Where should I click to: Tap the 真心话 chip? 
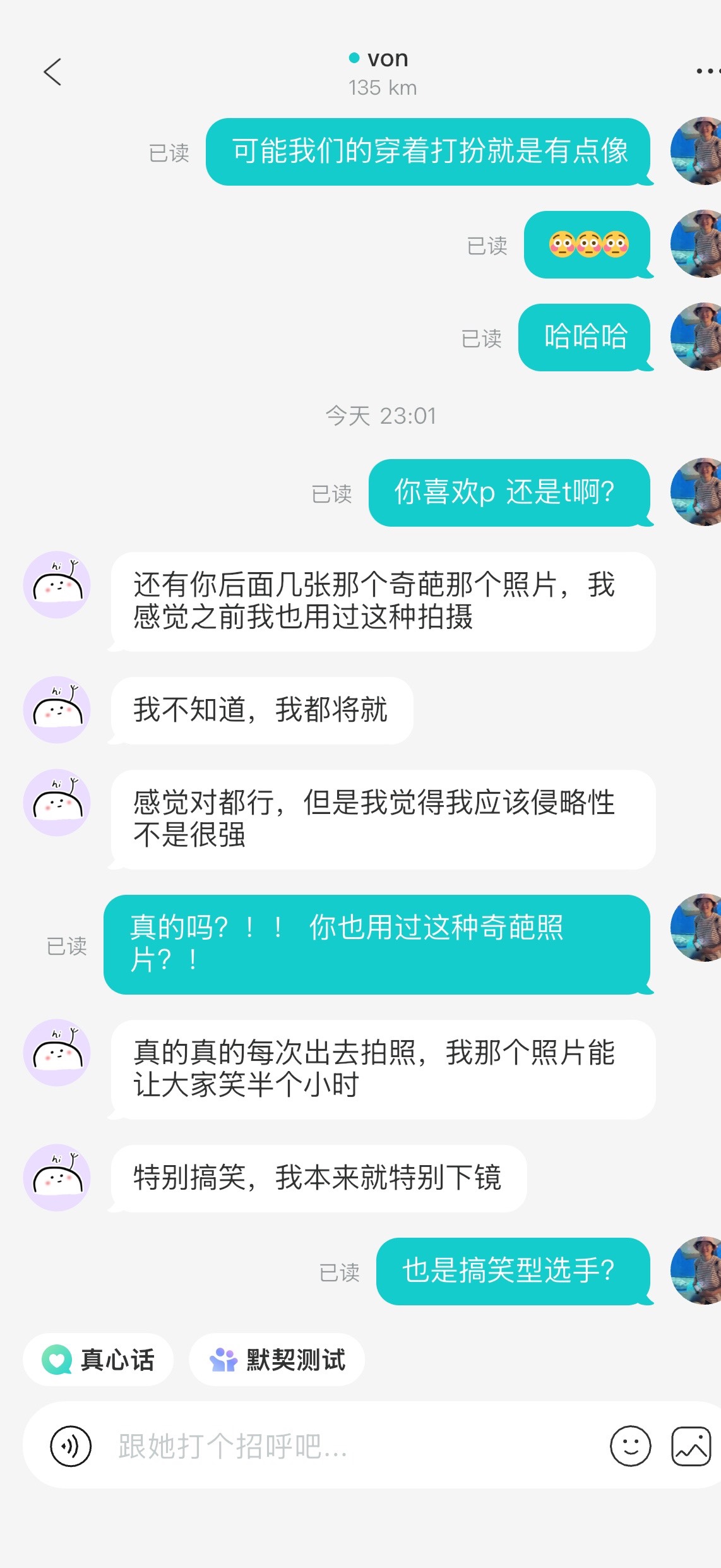tap(98, 1360)
